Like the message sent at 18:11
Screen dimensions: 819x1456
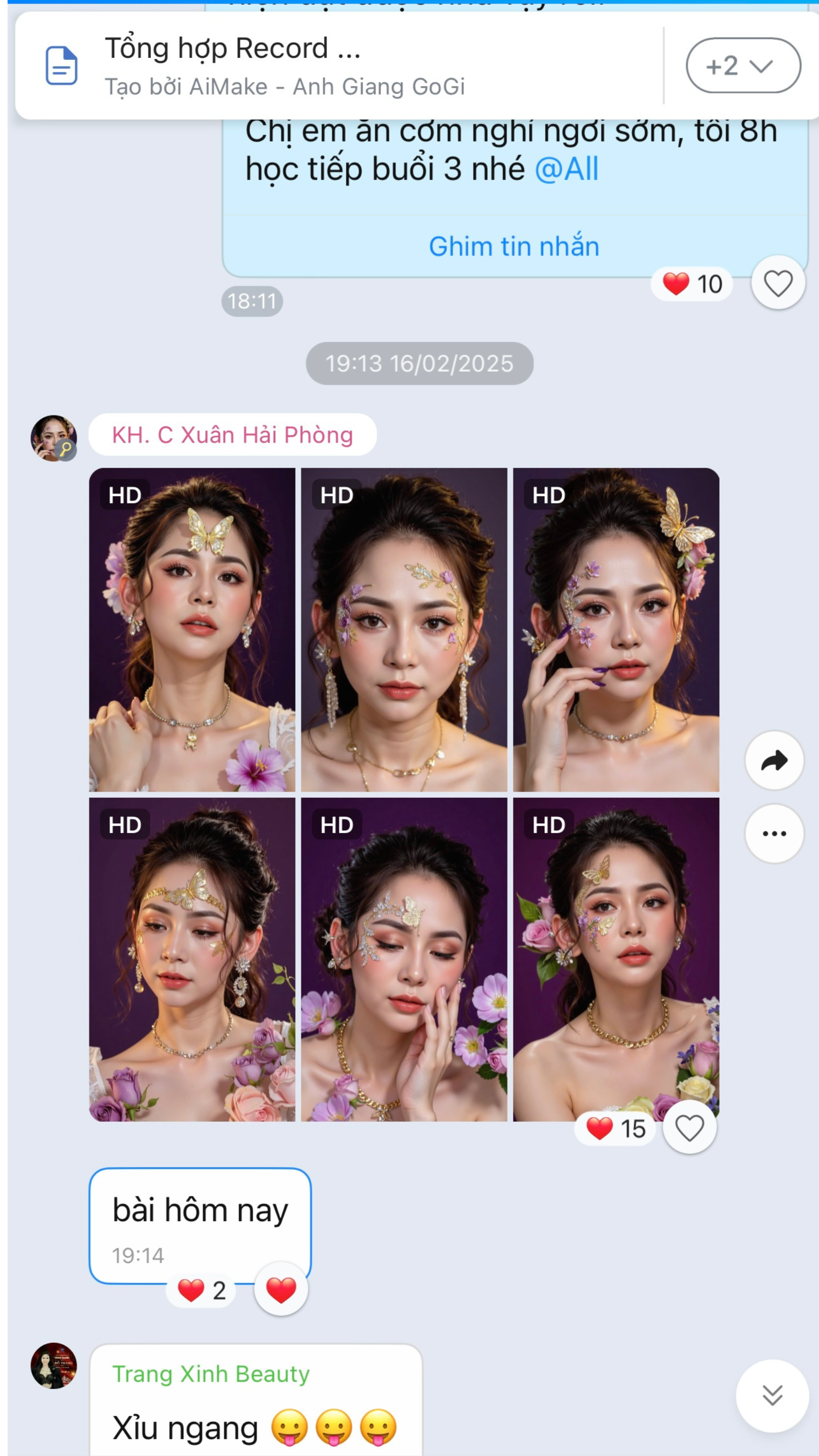pyautogui.click(x=778, y=283)
